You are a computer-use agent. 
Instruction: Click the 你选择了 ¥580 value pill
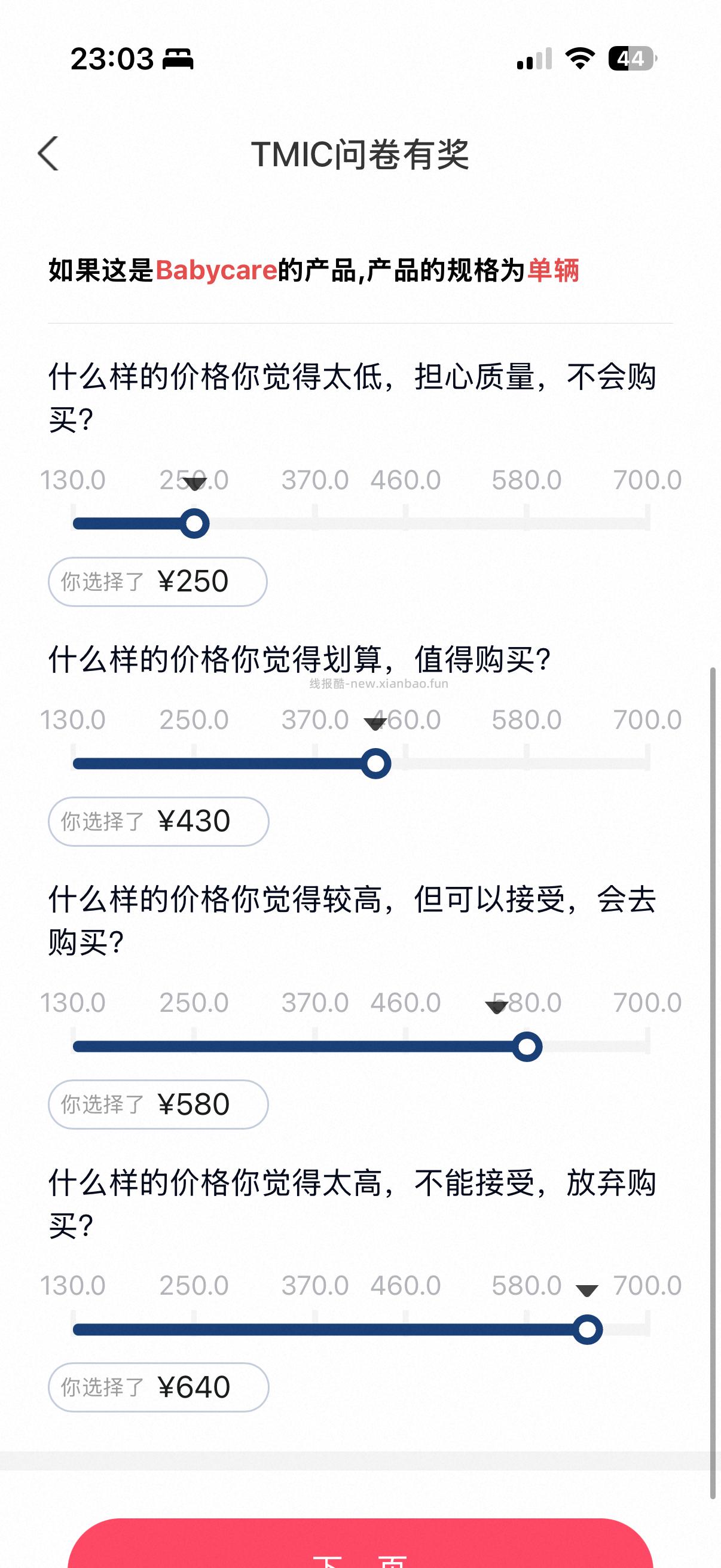[157, 1103]
